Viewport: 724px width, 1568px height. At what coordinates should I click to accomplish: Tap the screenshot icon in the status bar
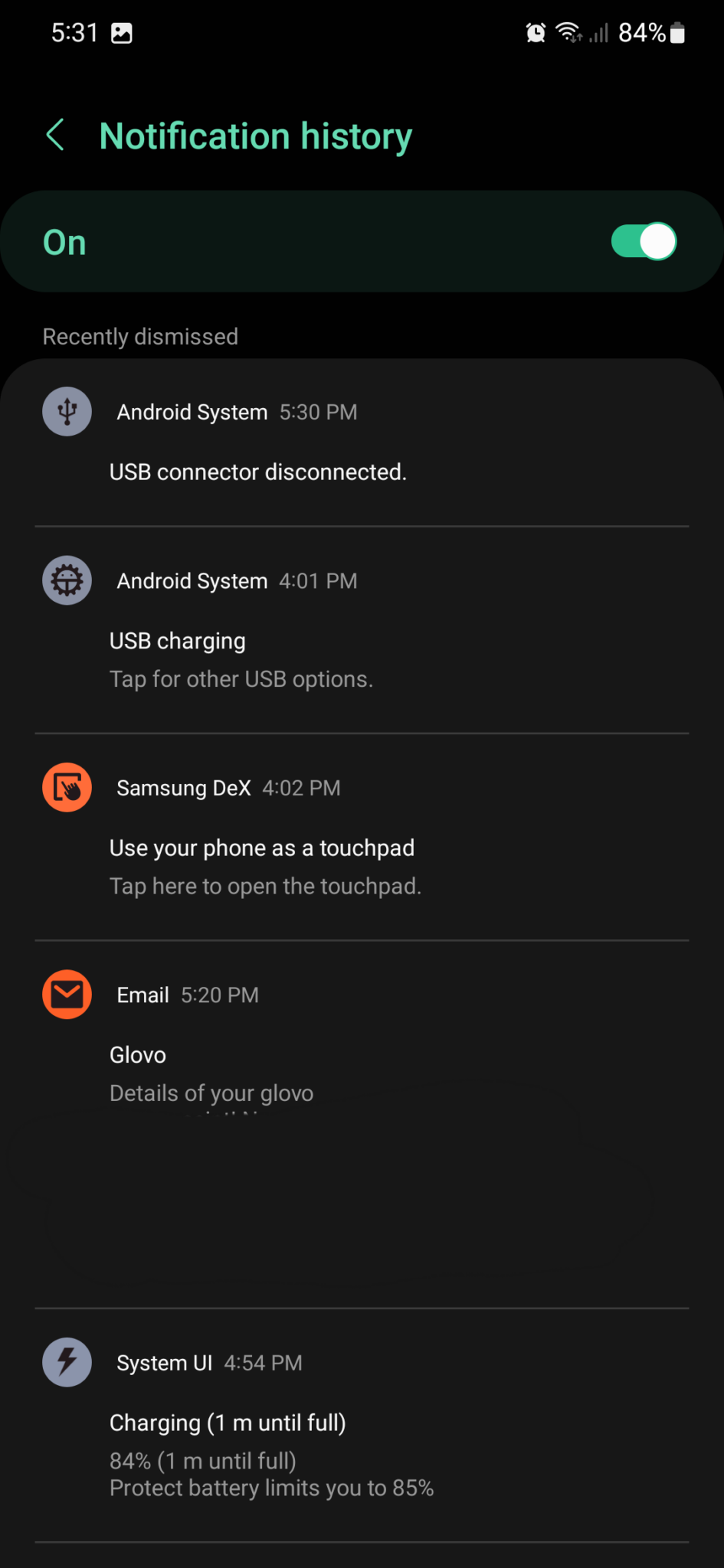123,32
